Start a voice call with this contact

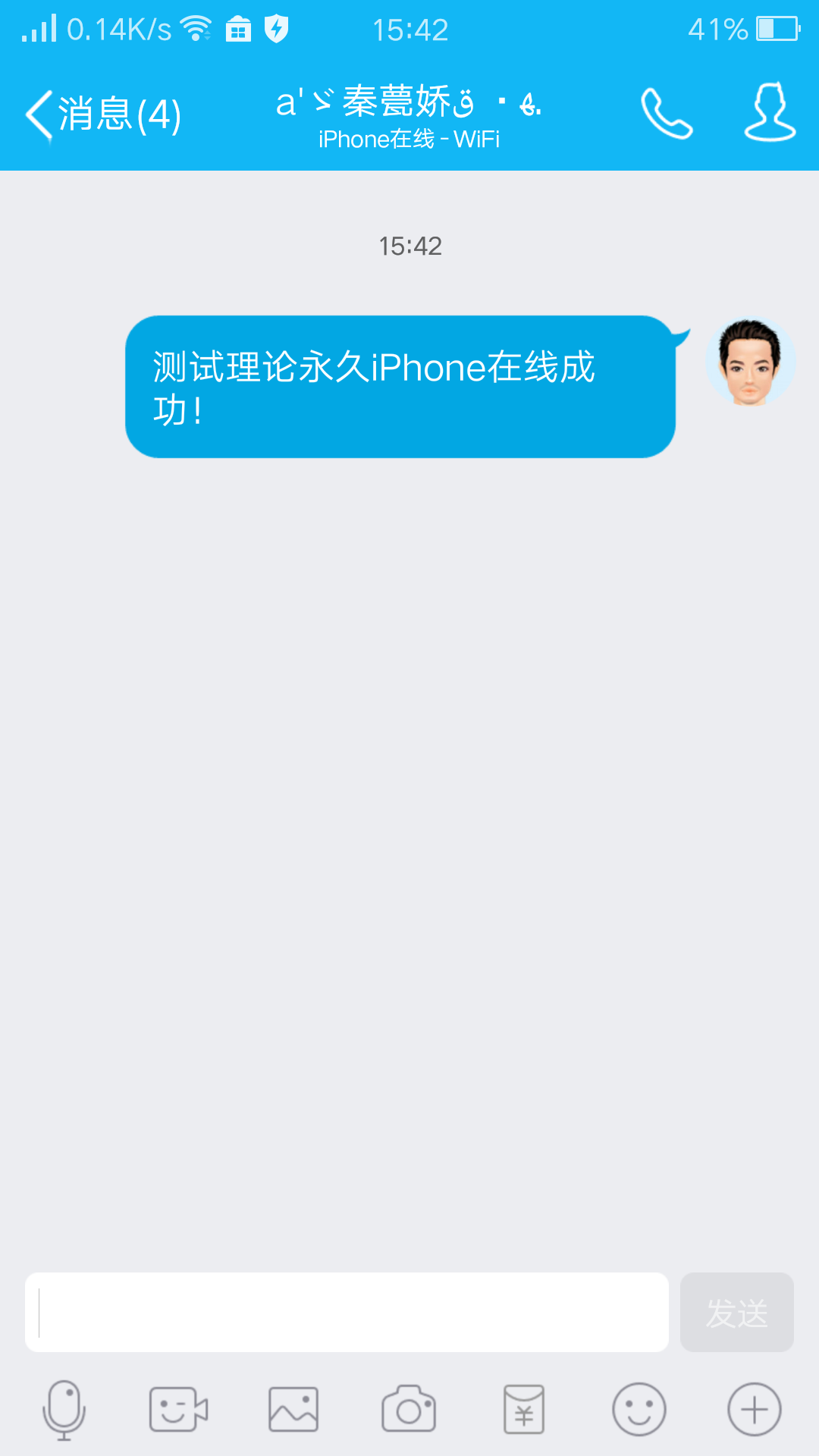pos(667,114)
